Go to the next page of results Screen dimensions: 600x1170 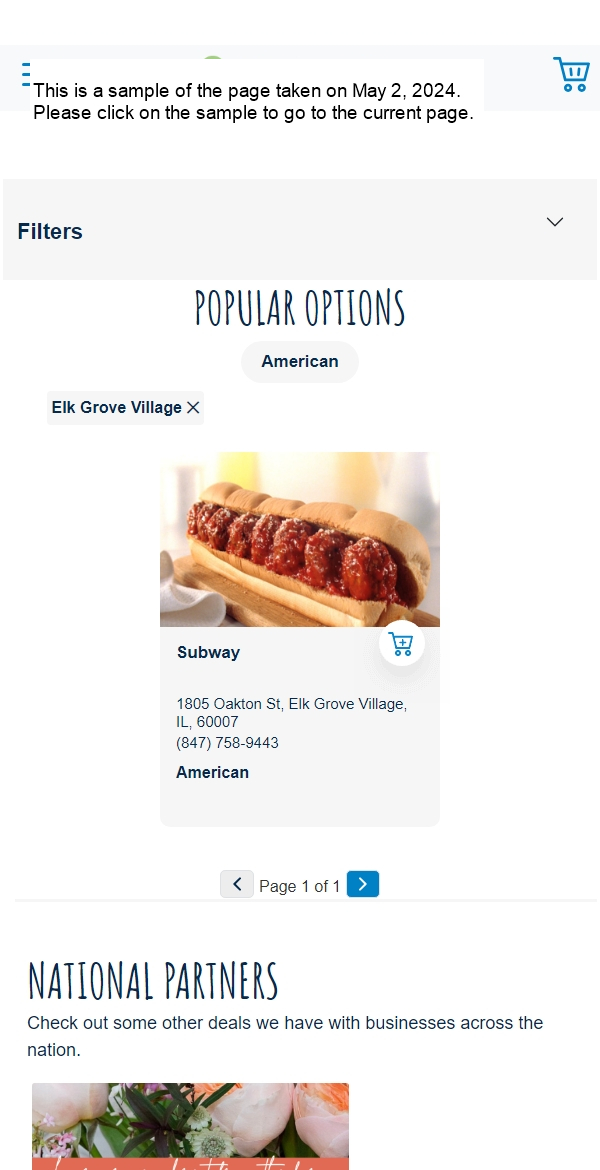(363, 884)
